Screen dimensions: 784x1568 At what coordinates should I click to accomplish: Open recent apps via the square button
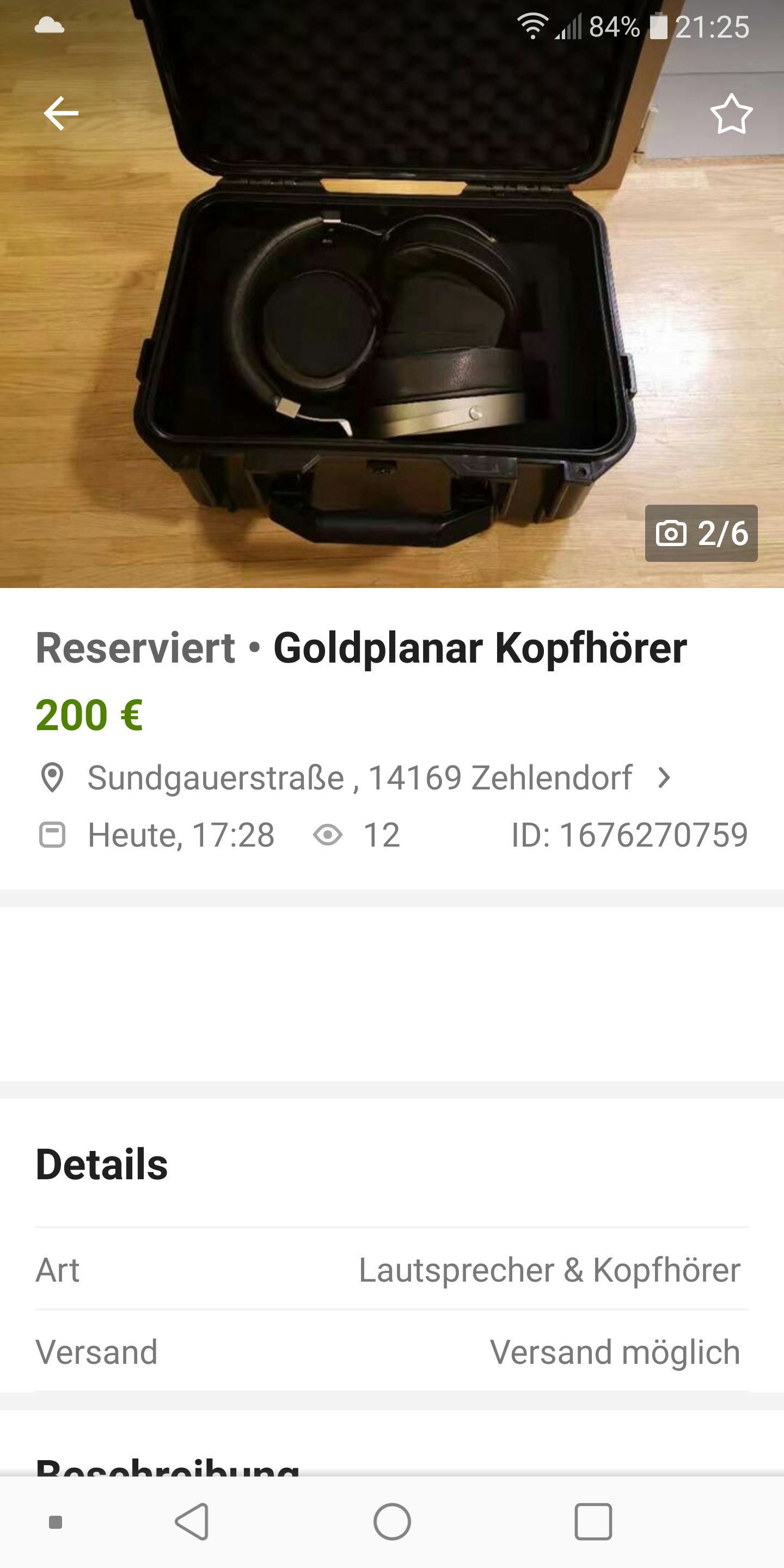(593, 1522)
